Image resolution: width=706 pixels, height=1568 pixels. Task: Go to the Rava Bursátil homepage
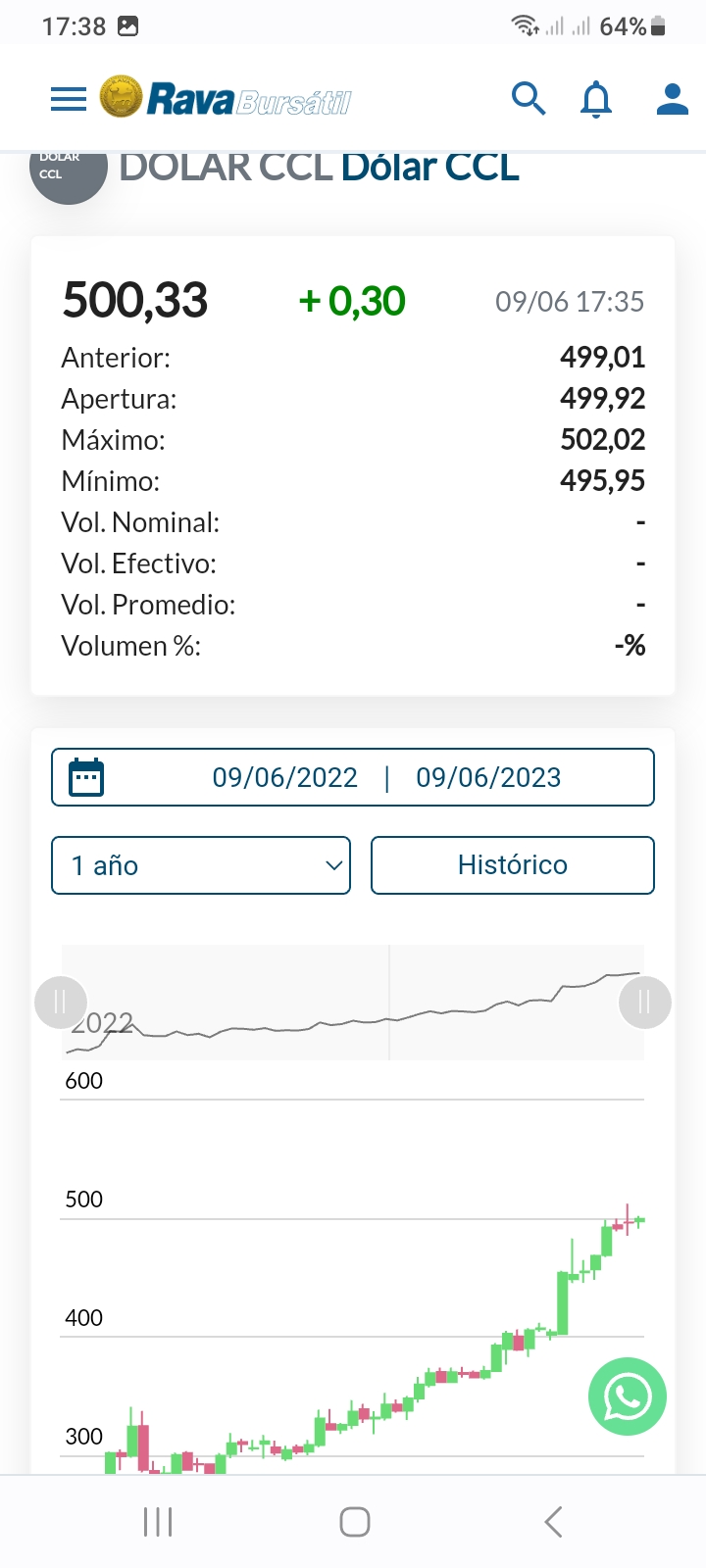click(x=226, y=99)
